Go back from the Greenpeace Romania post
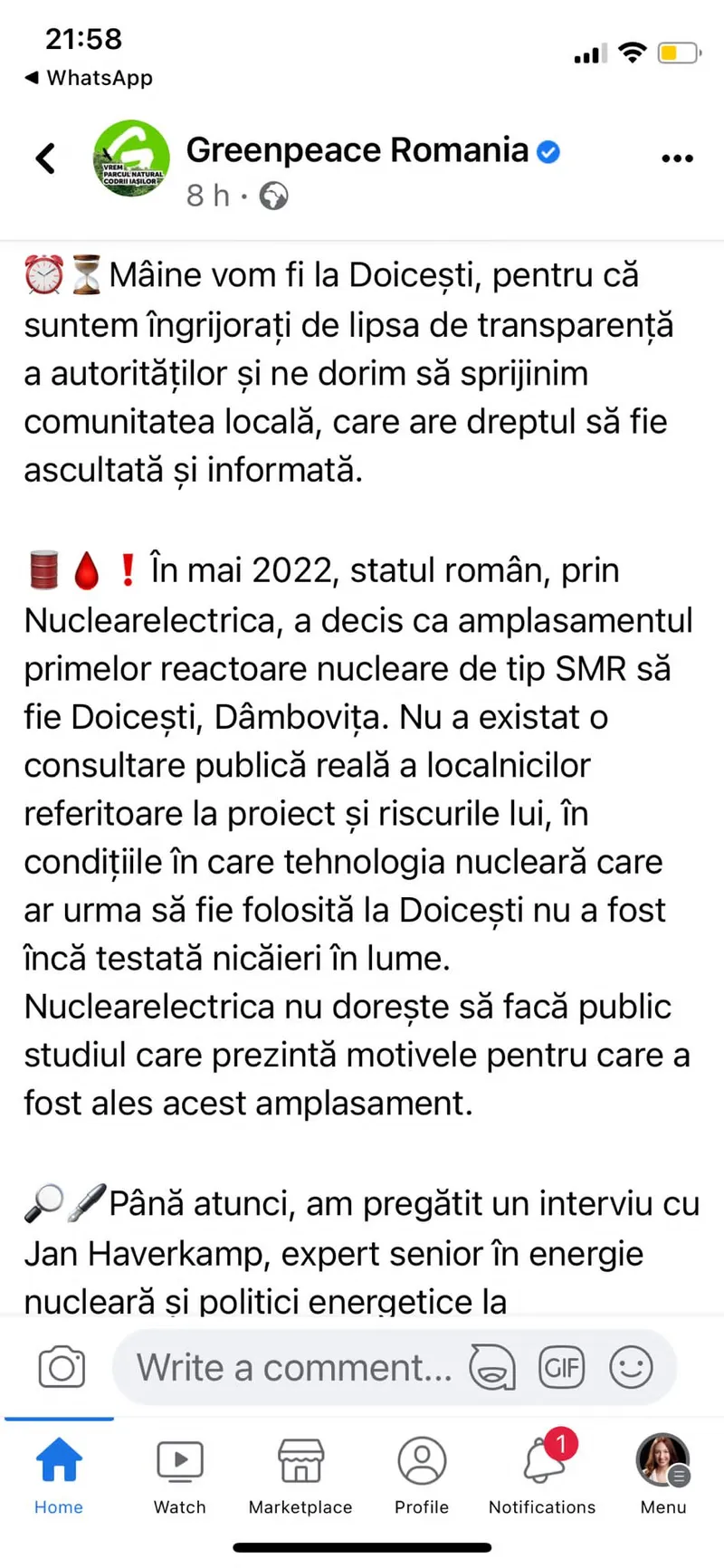Viewport: 724px width, 1568px height. click(x=45, y=158)
